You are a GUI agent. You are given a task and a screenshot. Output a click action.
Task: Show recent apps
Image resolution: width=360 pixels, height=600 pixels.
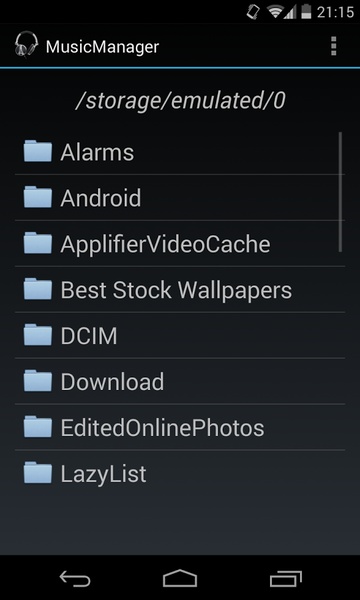pos(285,578)
